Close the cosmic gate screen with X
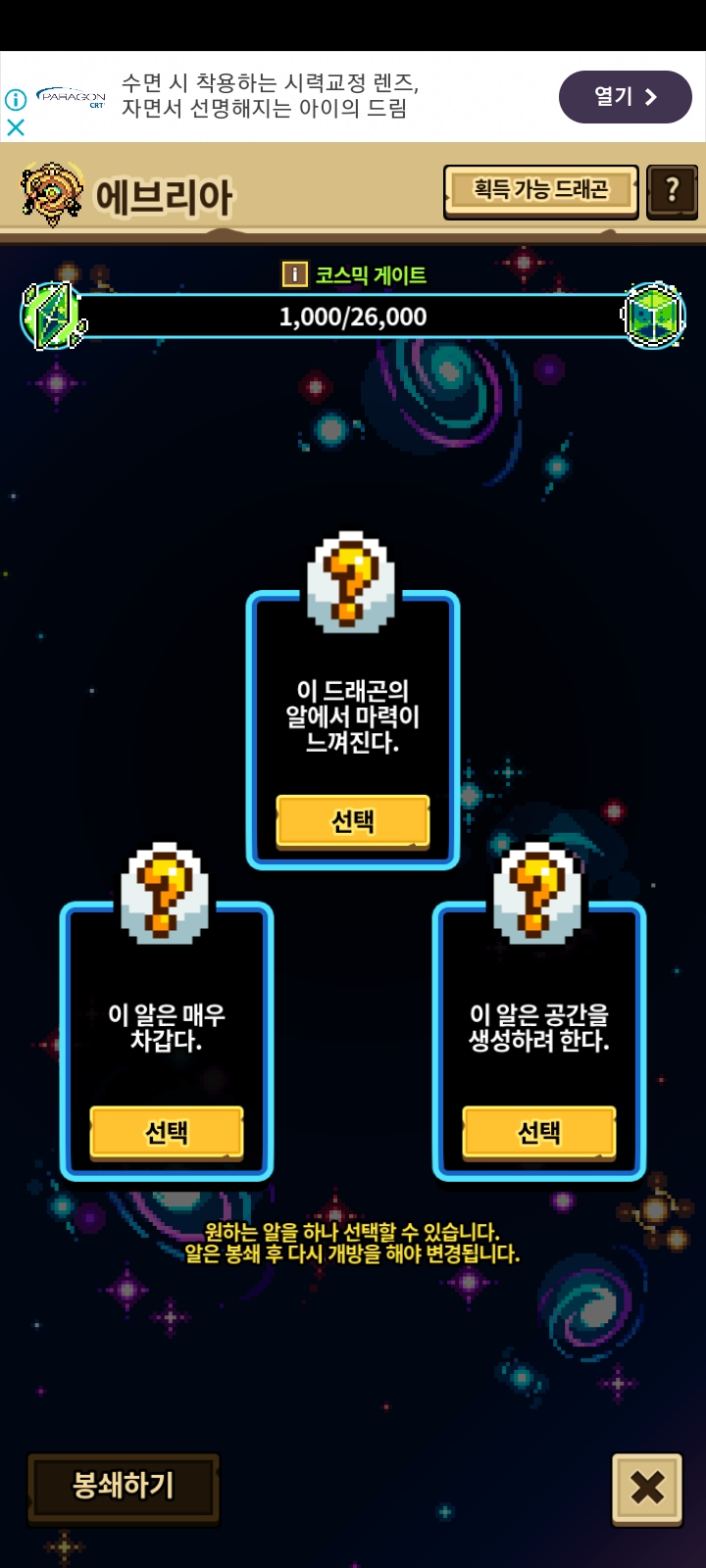Screen dimensions: 706x1568 coord(647,1489)
